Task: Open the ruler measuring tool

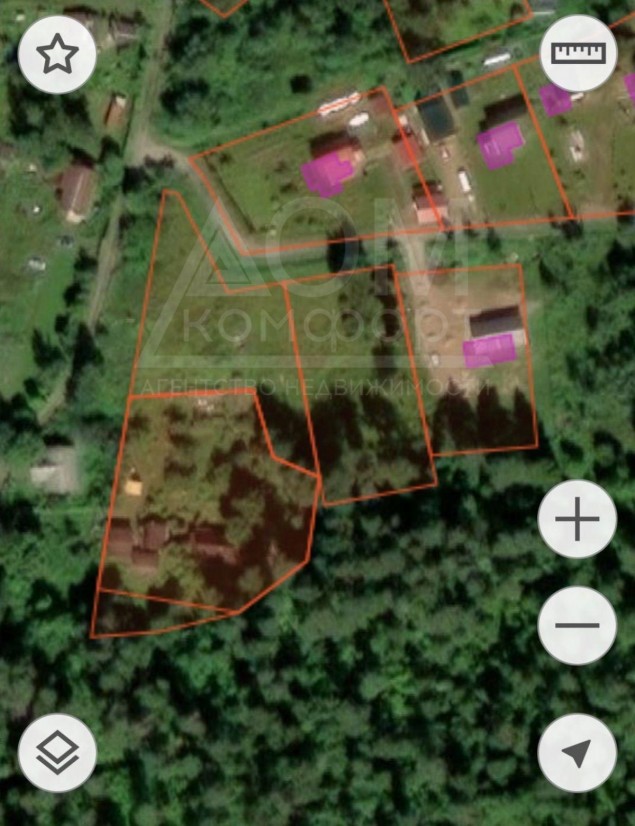Action: pos(579,54)
